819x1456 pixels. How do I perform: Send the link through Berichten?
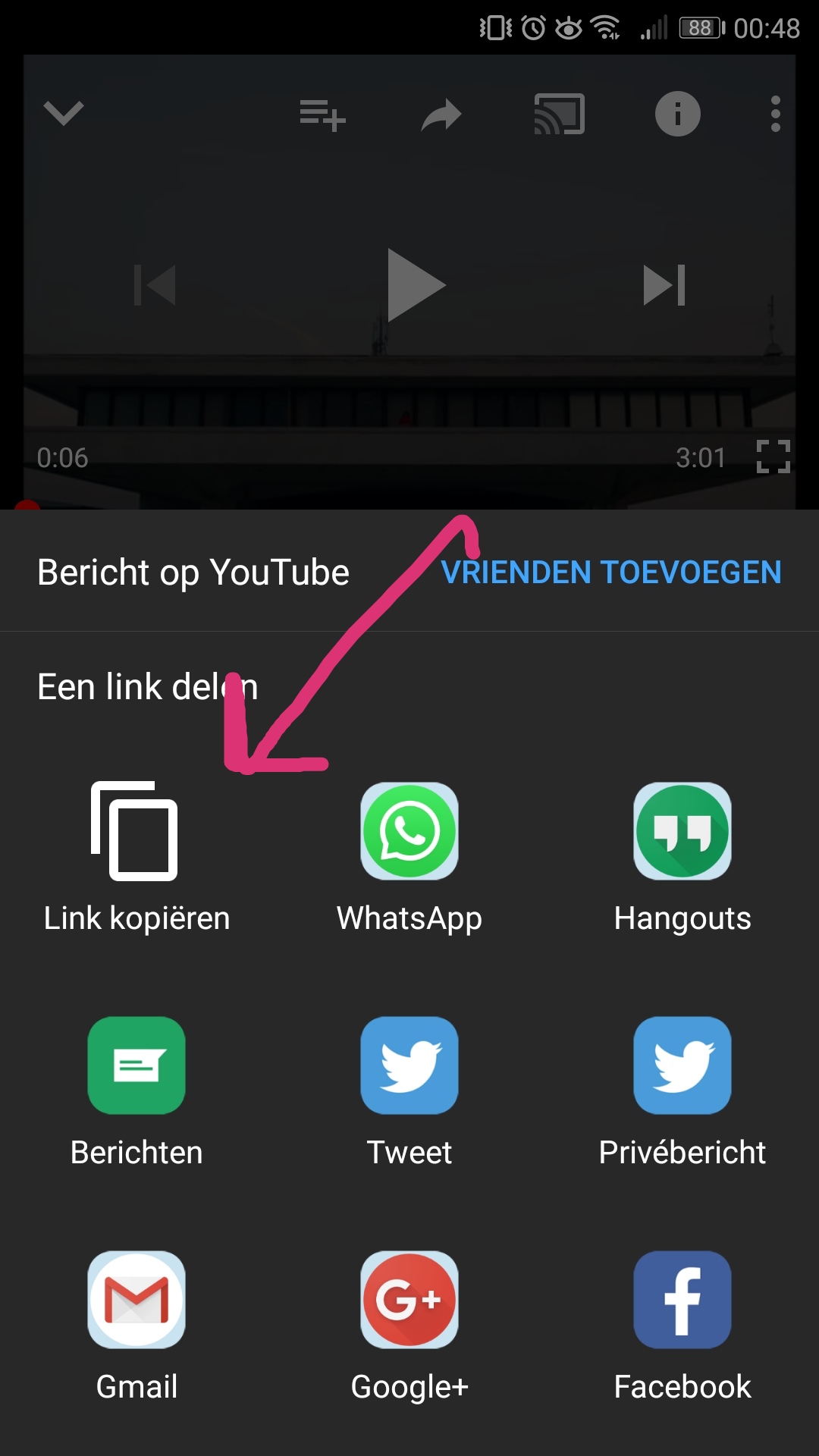pos(136,1093)
